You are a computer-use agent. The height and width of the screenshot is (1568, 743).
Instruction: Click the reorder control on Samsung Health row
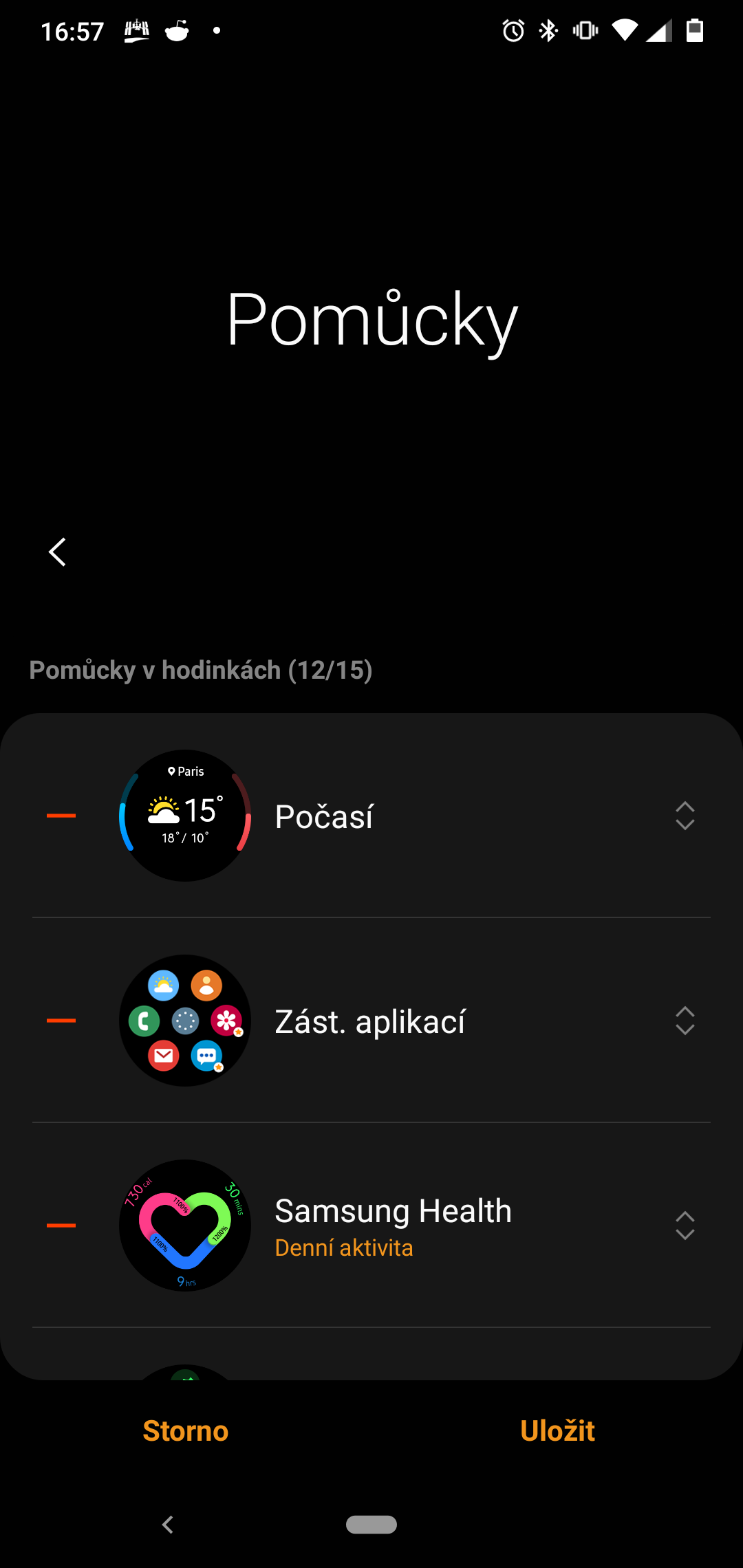(685, 1225)
